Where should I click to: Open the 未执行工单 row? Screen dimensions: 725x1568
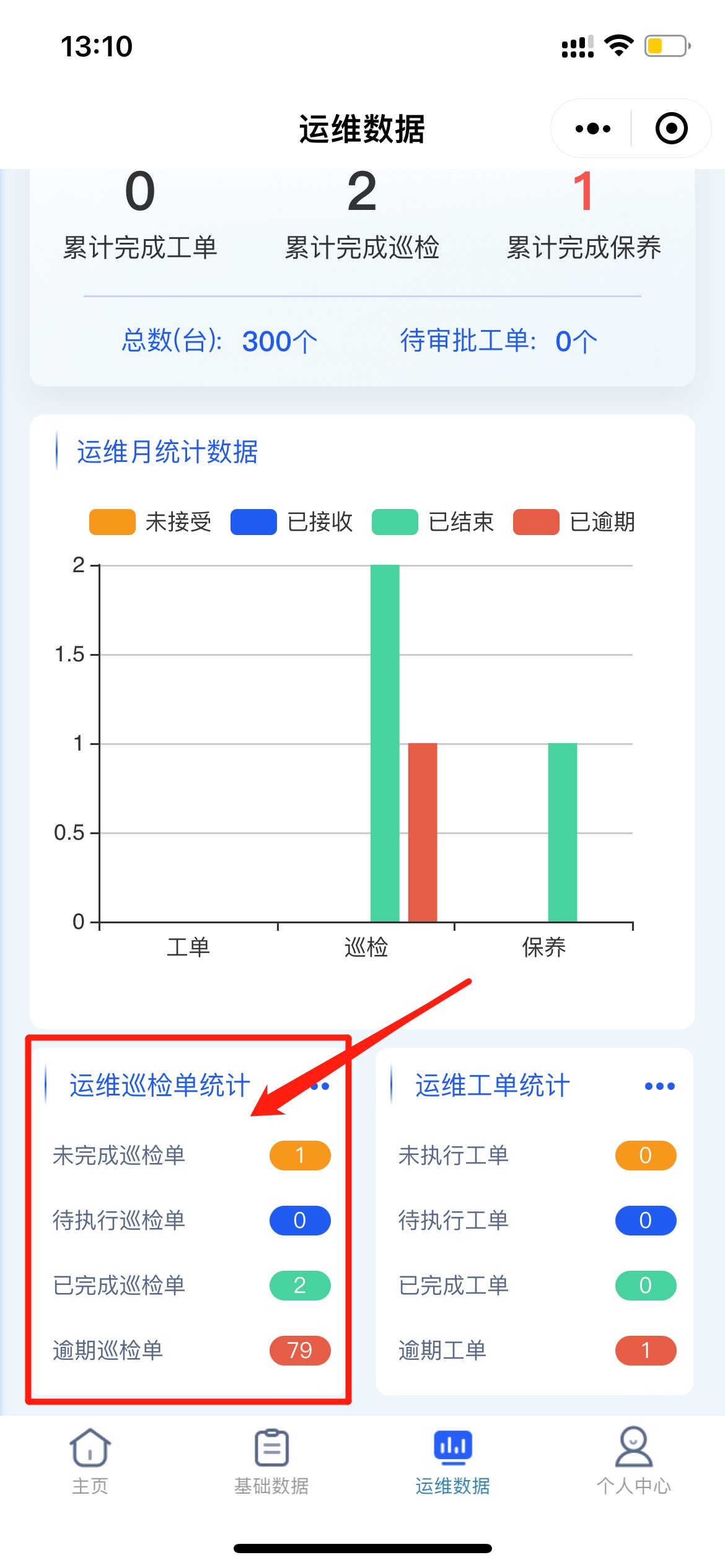coord(537,1156)
